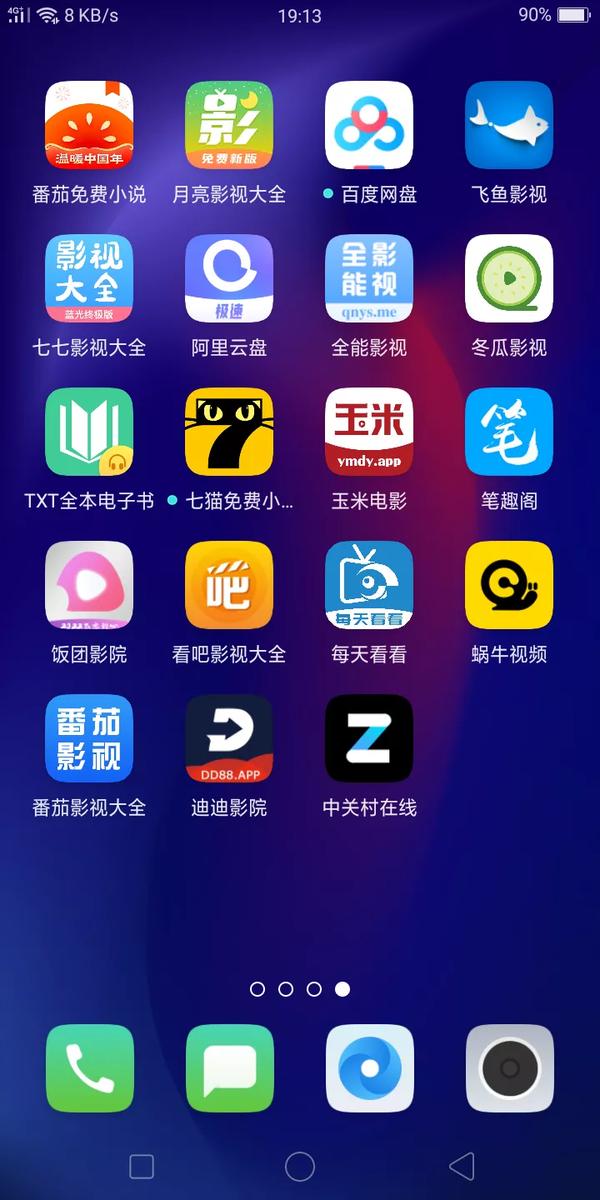Open 饭团影院
The width and height of the screenshot is (600, 1200).
[x=89, y=585]
